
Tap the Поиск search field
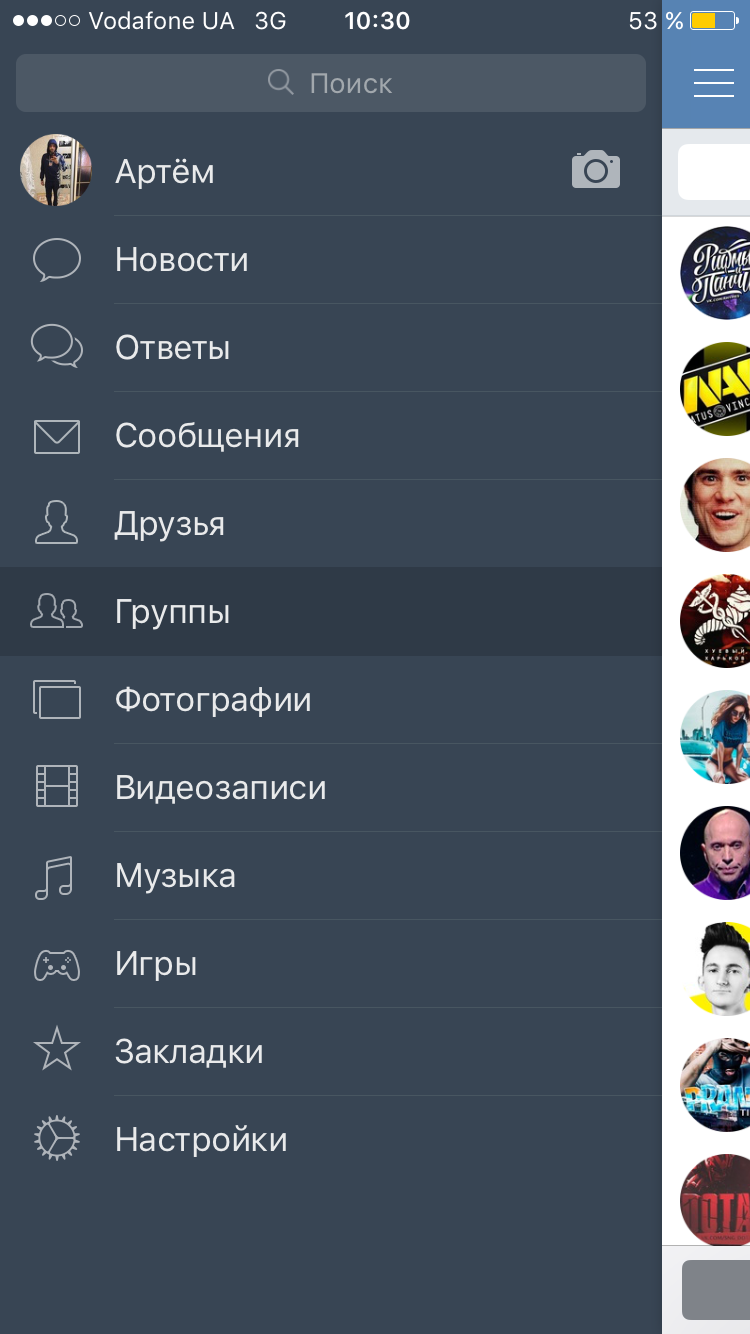coord(330,83)
